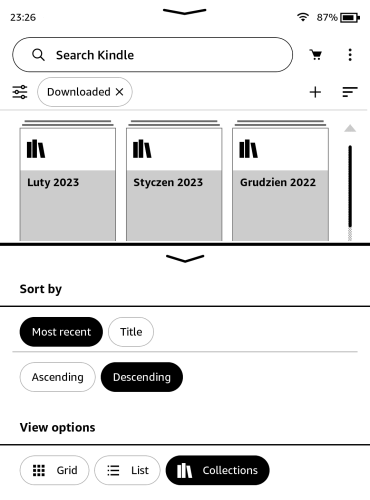Sort by Most recent
370x500 pixels.
tap(61, 332)
